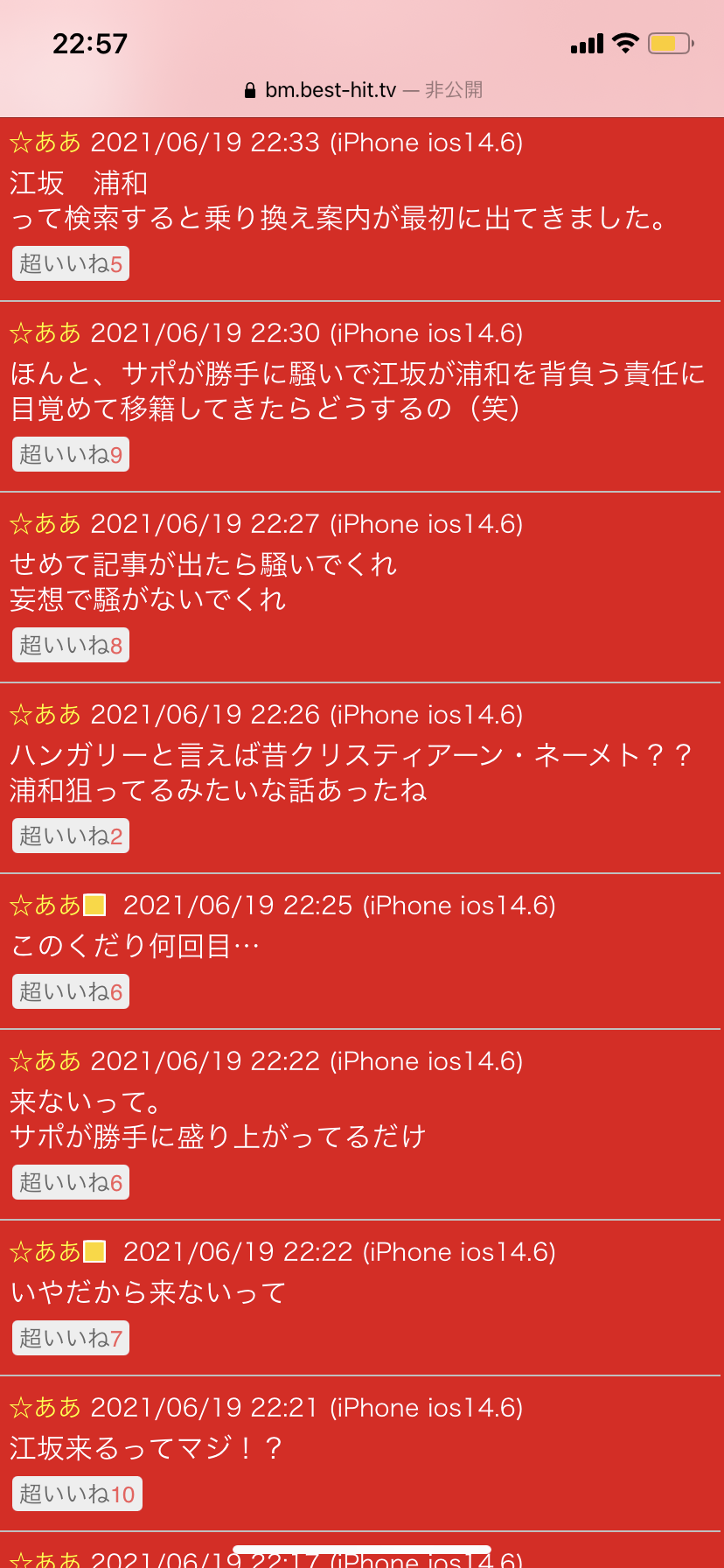Tap 超いいね on the 22:33 comment
Viewport: 724px width, 1568px height.
71,263
